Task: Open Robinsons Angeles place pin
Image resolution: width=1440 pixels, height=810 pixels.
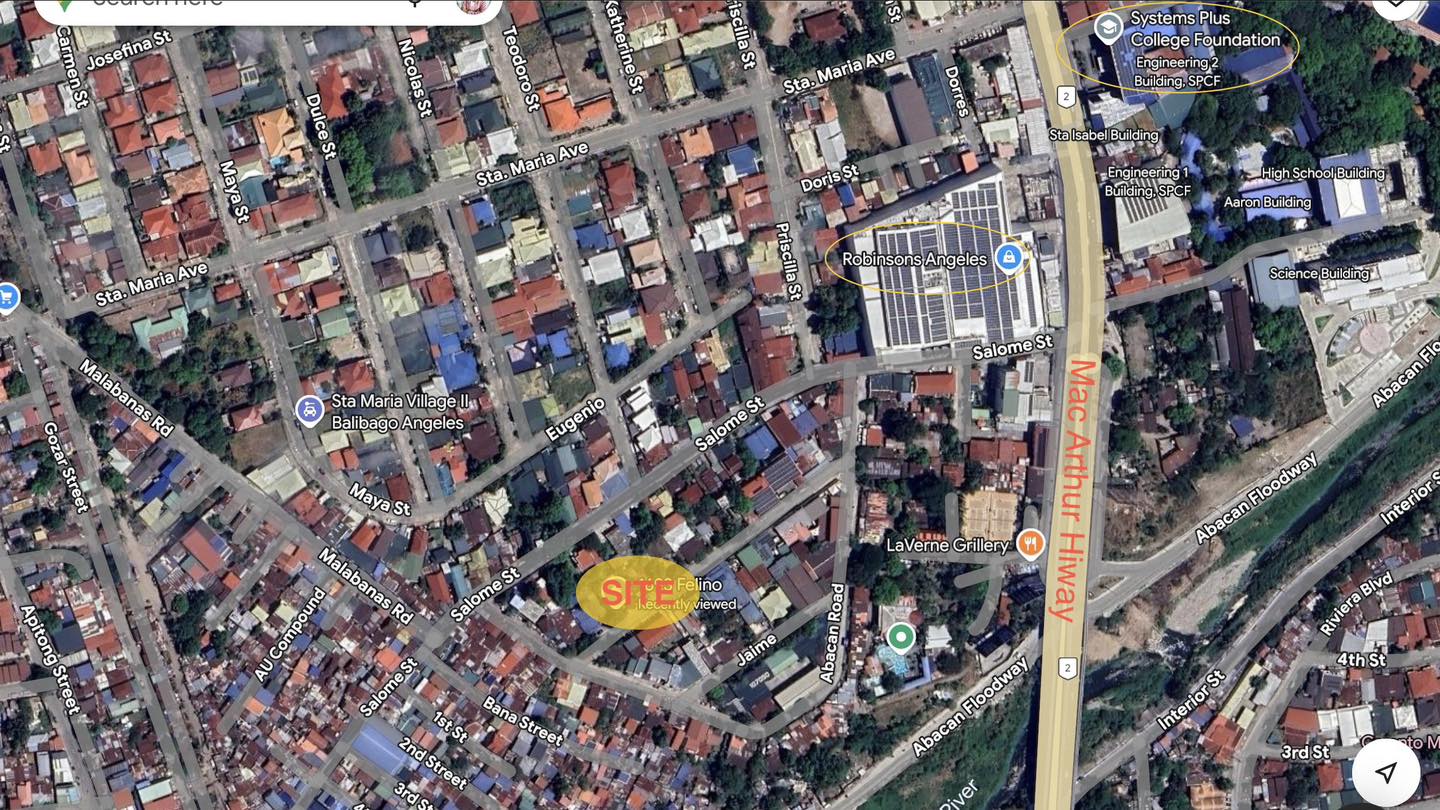Action: pos(1008,258)
